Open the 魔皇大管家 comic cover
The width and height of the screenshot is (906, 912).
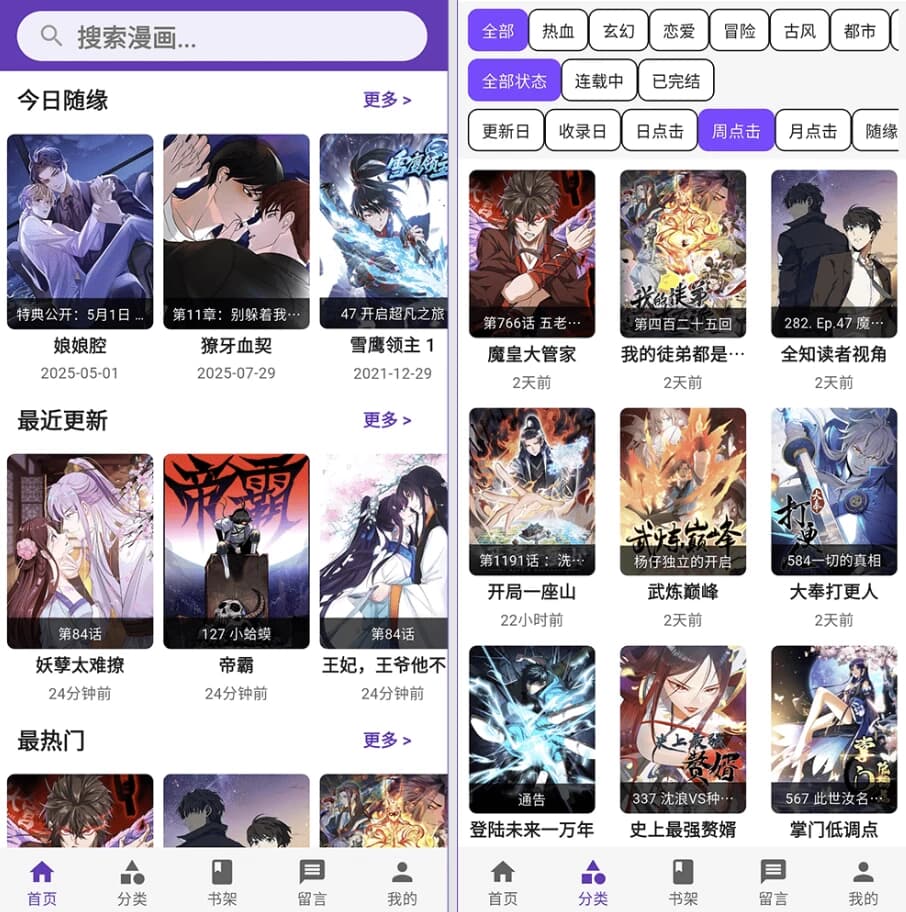(531, 255)
